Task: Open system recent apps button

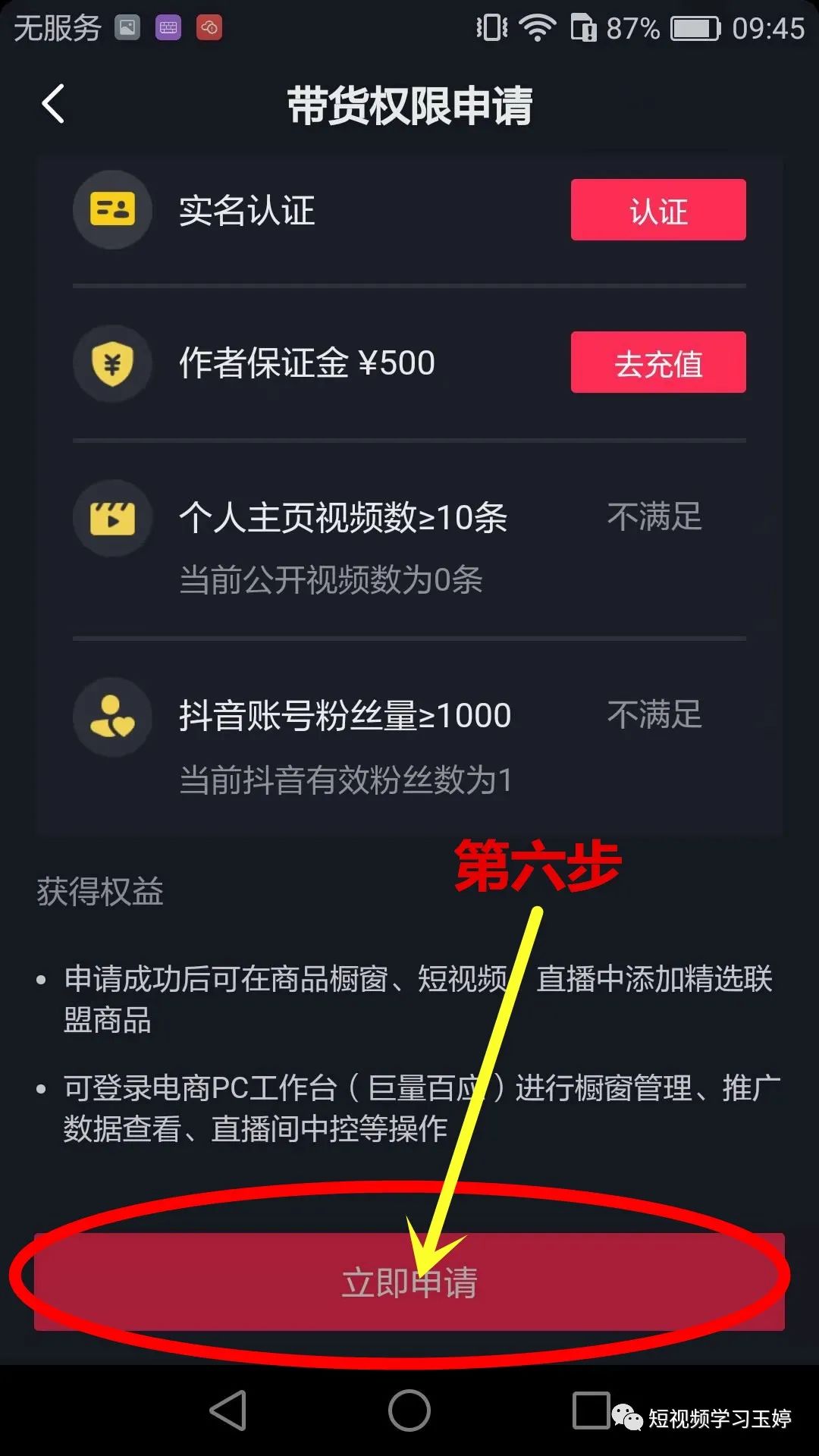Action: tap(591, 1410)
